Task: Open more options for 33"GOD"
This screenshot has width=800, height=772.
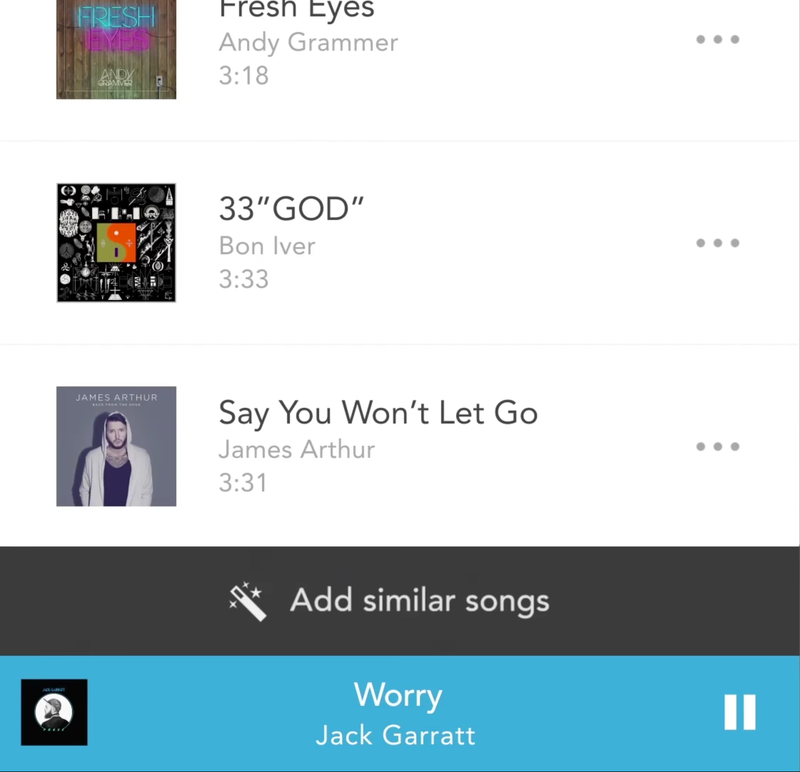Action: click(718, 243)
